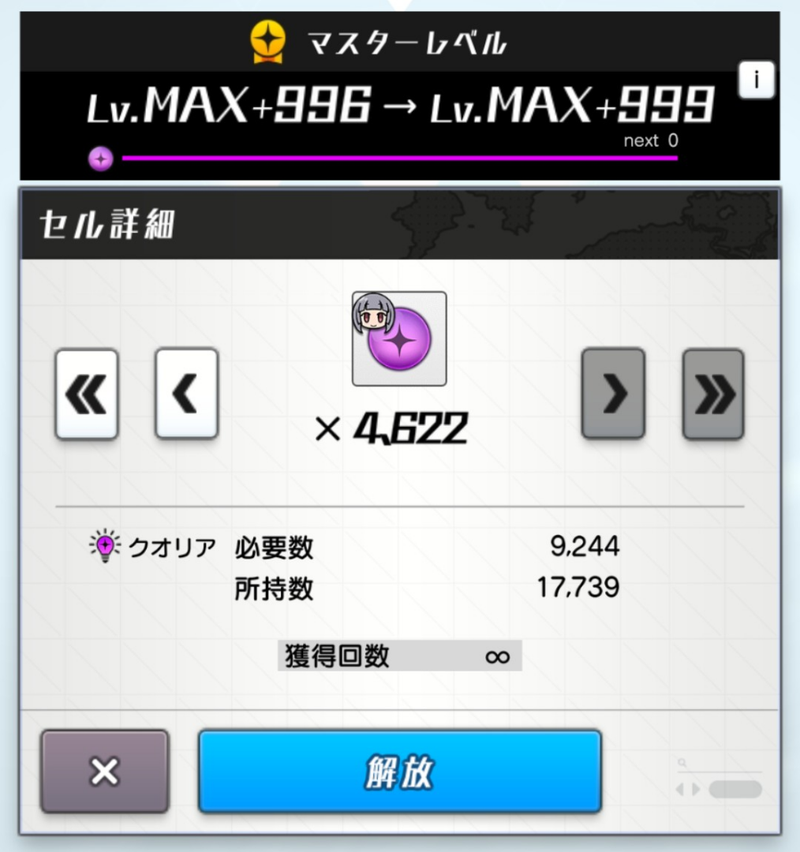Decrease quantity with single left arrow
The image size is (800, 852).
click(186, 394)
